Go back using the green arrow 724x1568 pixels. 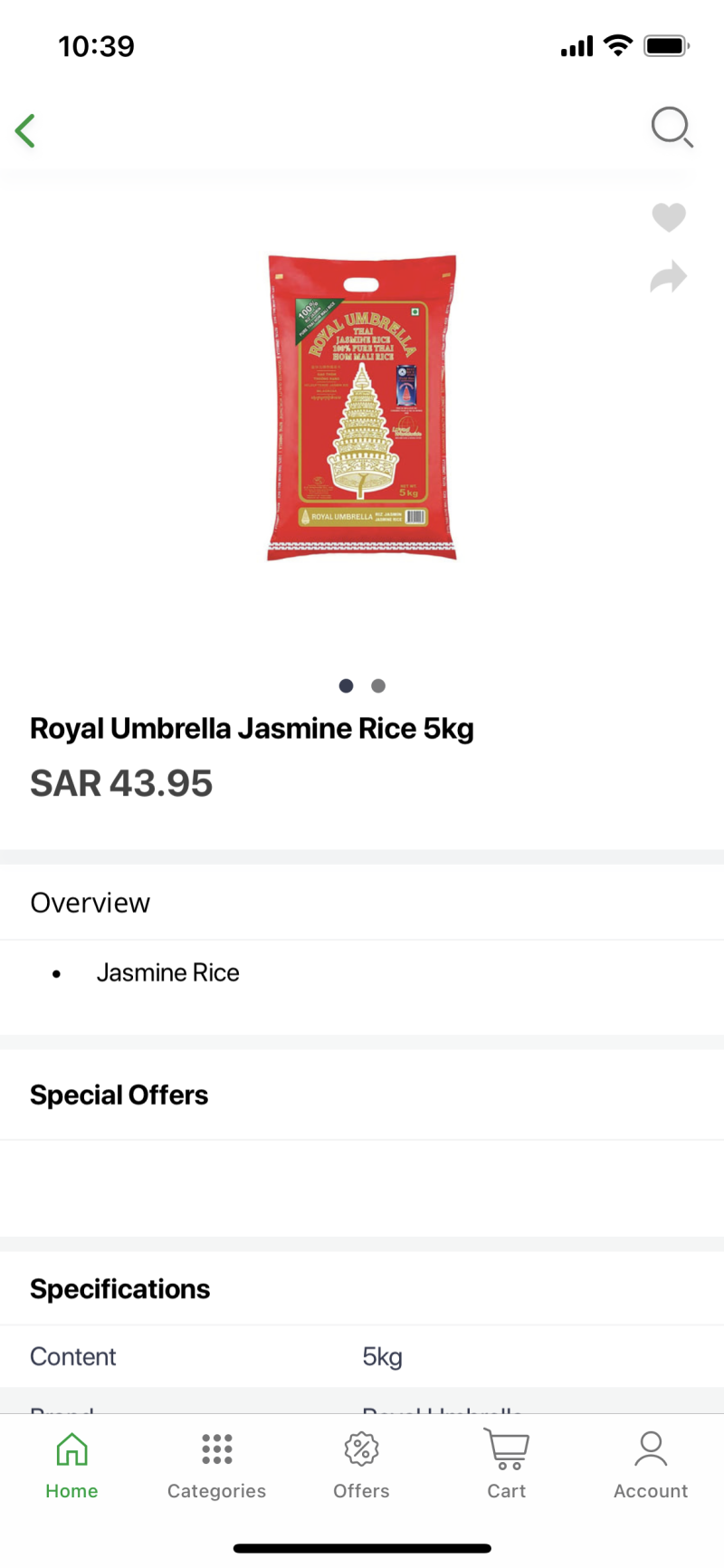pyautogui.click(x=25, y=130)
